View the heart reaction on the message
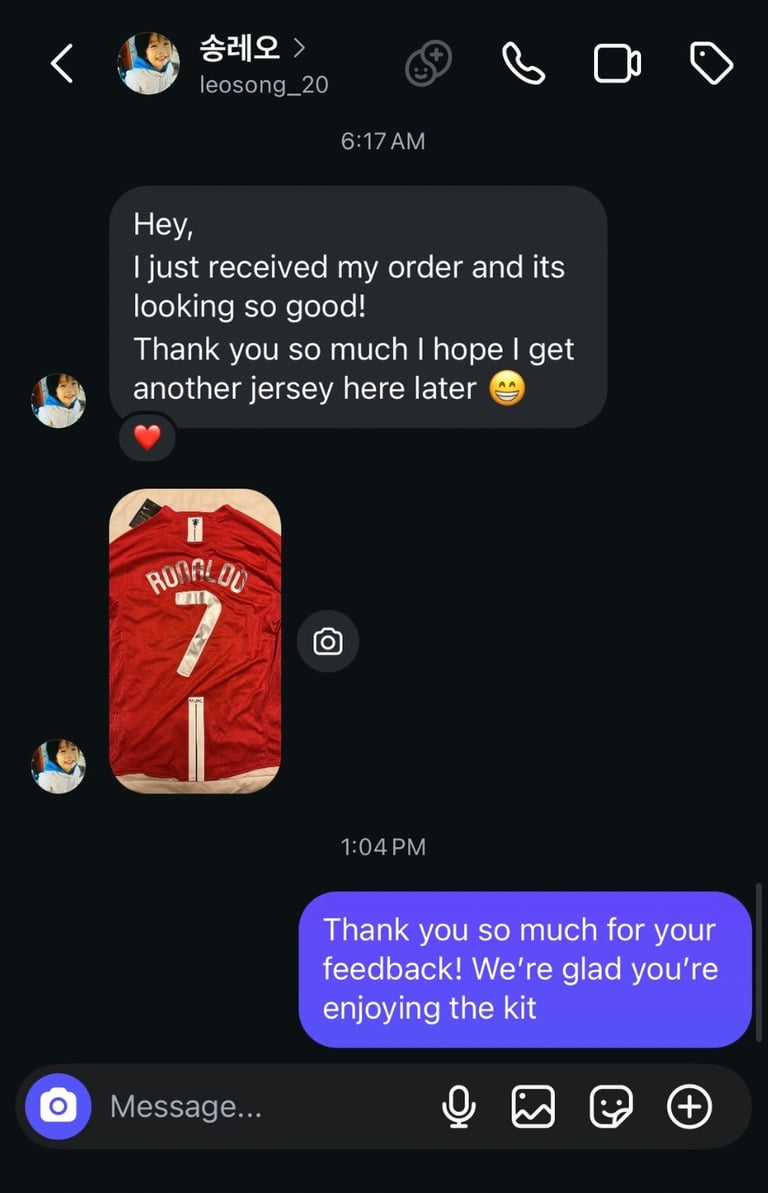The height and width of the screenshot is (1193, 768). [147, 438]
